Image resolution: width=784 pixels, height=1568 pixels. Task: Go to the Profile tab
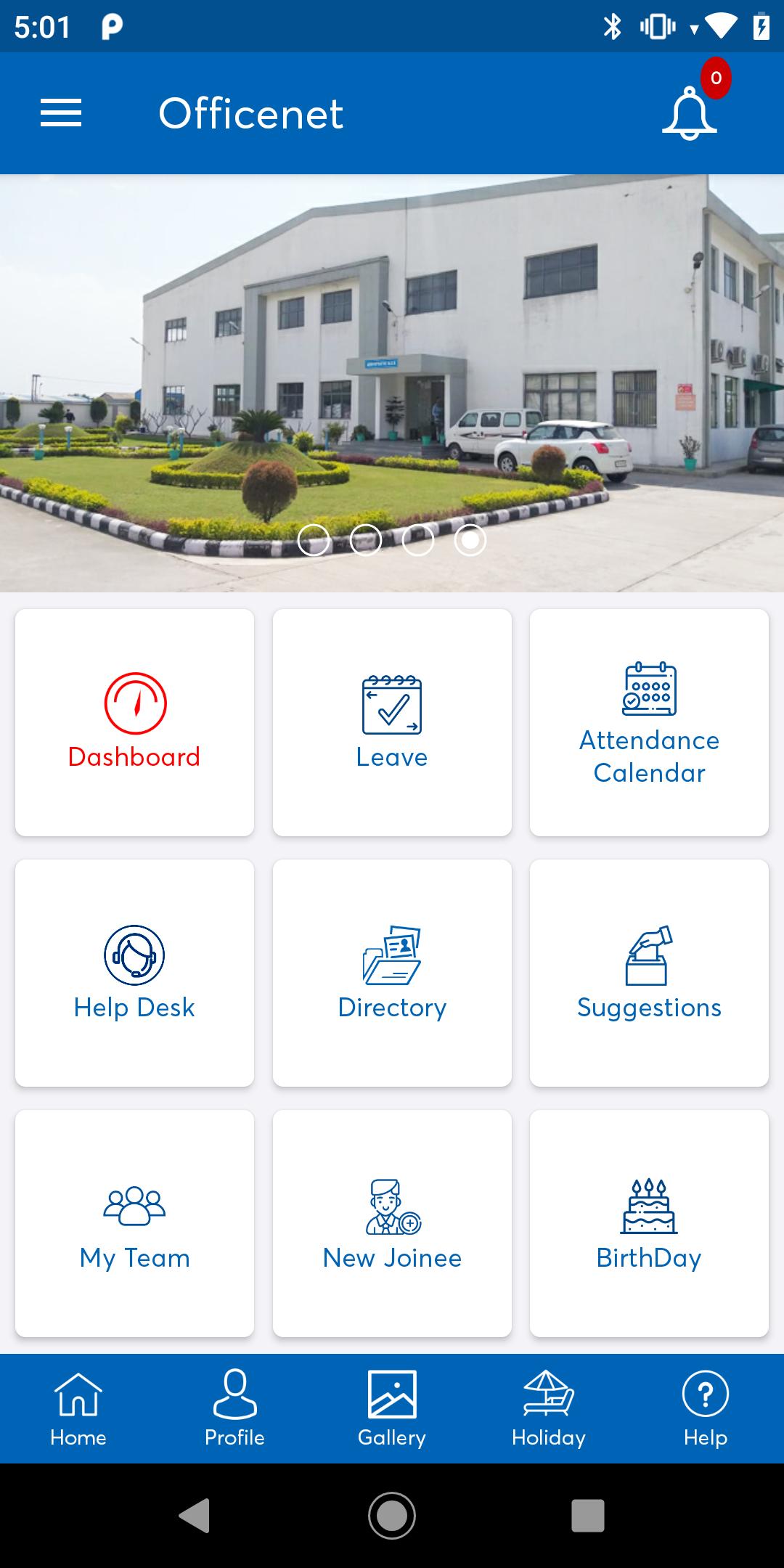234,1408
